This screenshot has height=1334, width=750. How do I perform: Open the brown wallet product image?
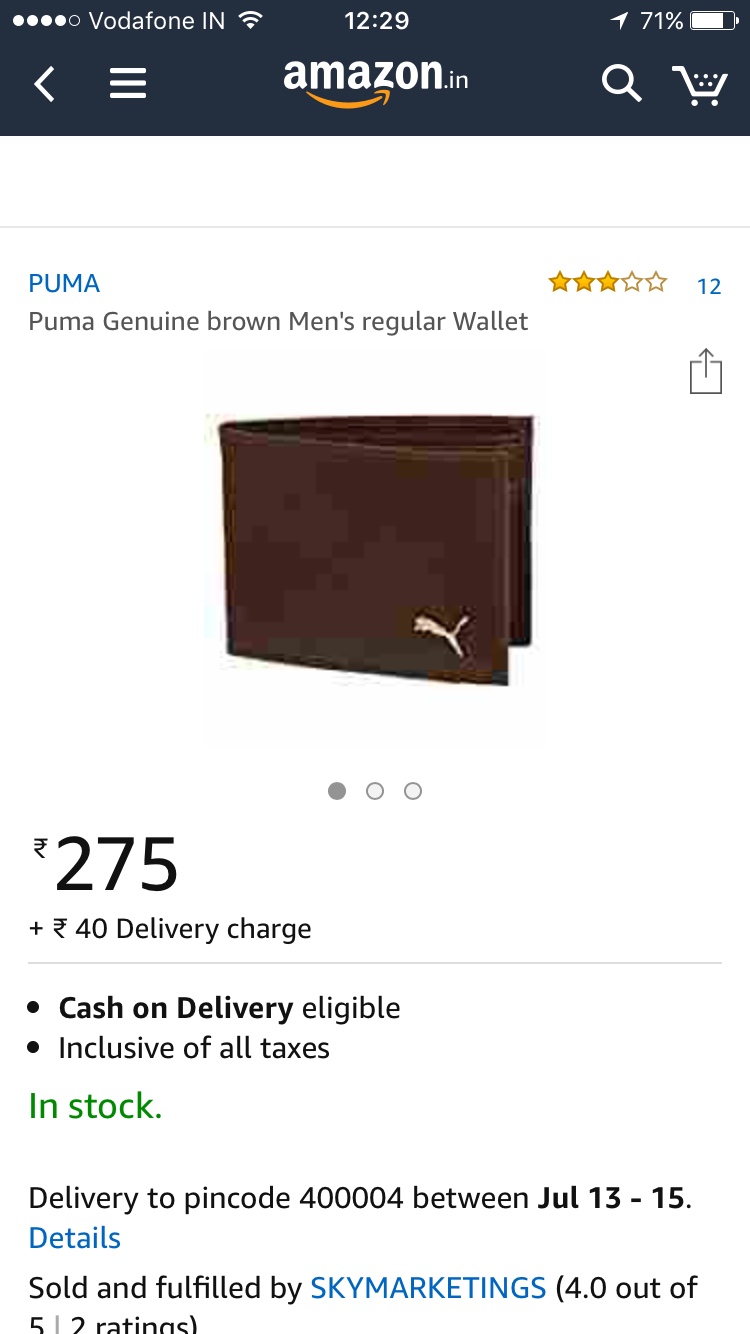tap(375, 550)
